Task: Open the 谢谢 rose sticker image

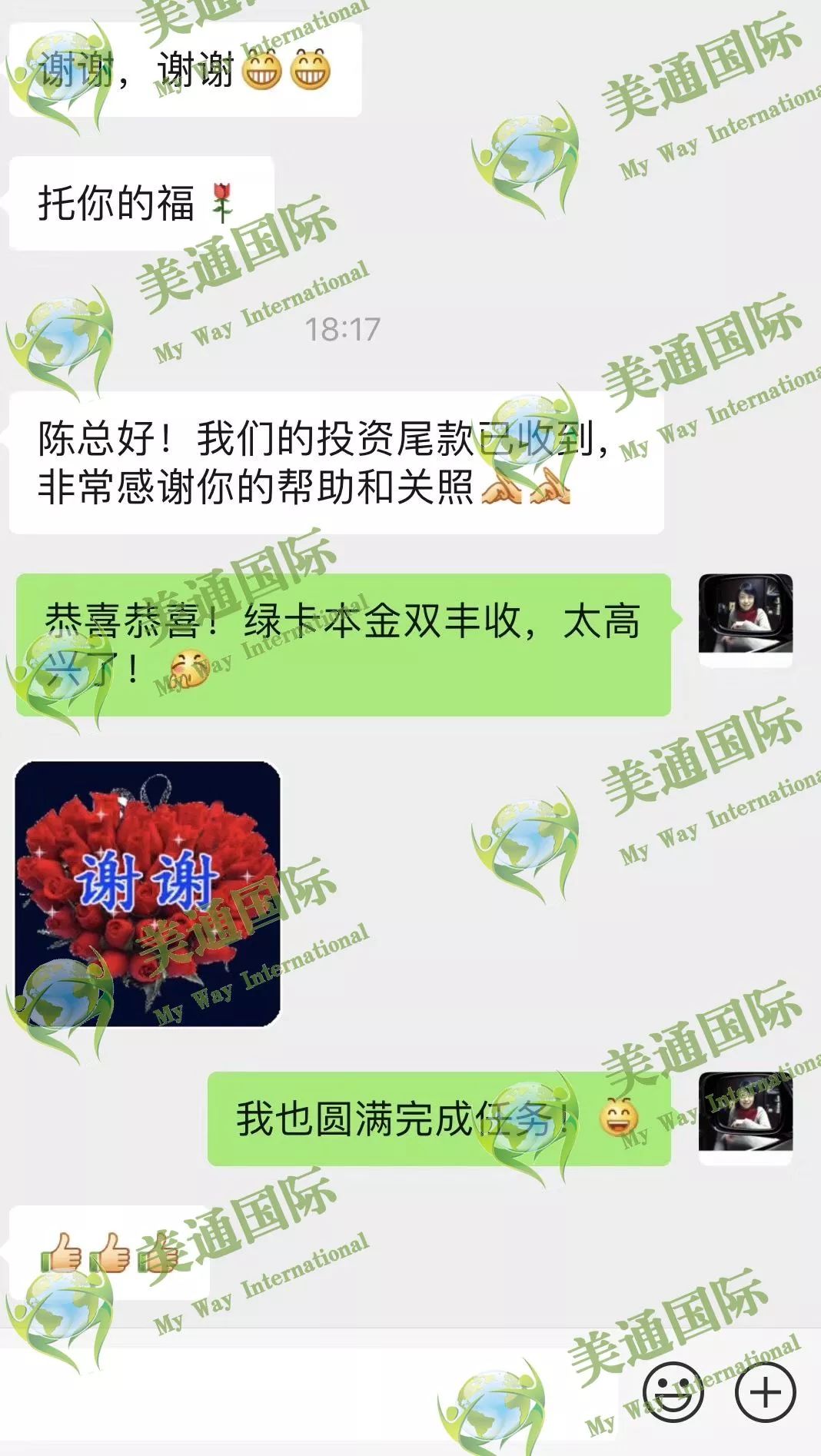Action: (148, 893)
